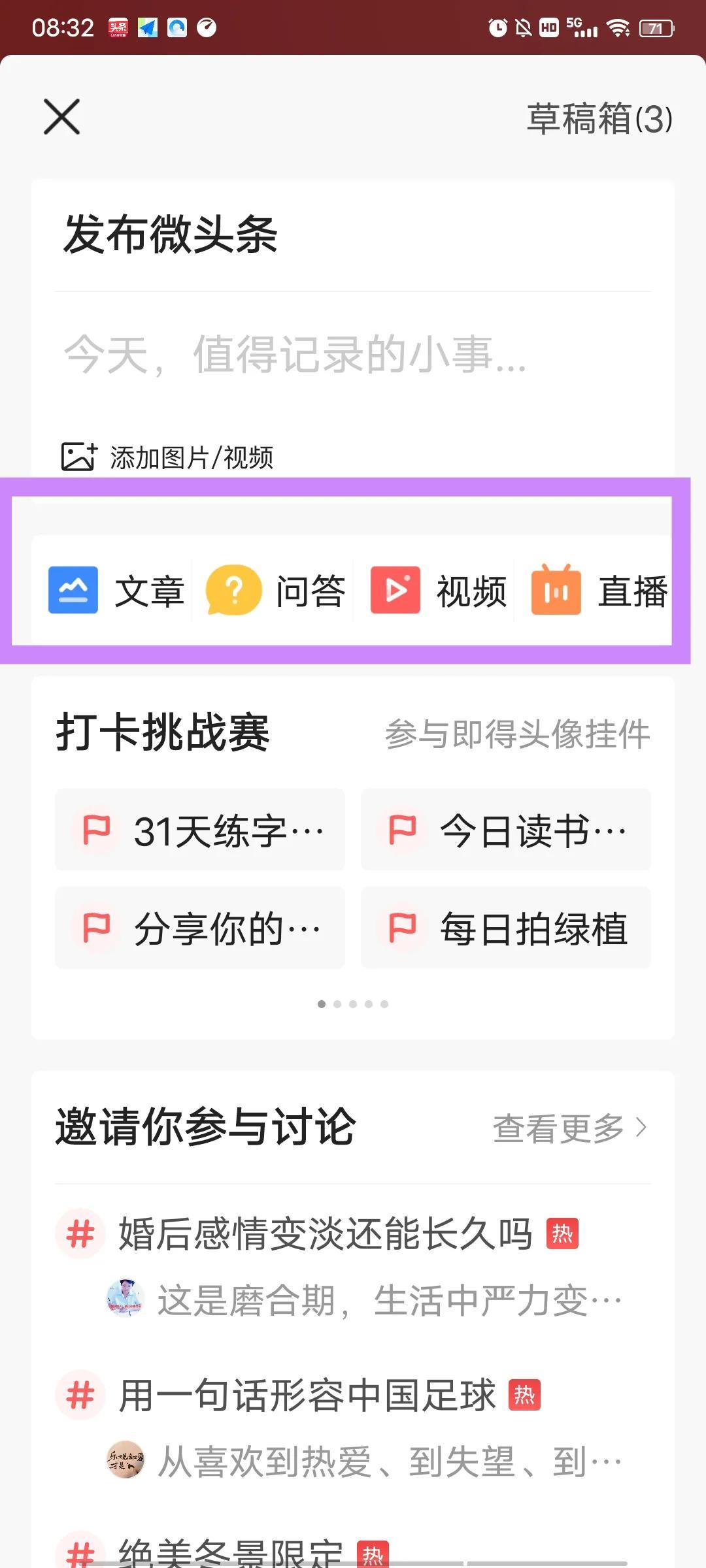Viewport: 706px width, 1568px height.
Task: Close the publish screen
Action: 61,117
